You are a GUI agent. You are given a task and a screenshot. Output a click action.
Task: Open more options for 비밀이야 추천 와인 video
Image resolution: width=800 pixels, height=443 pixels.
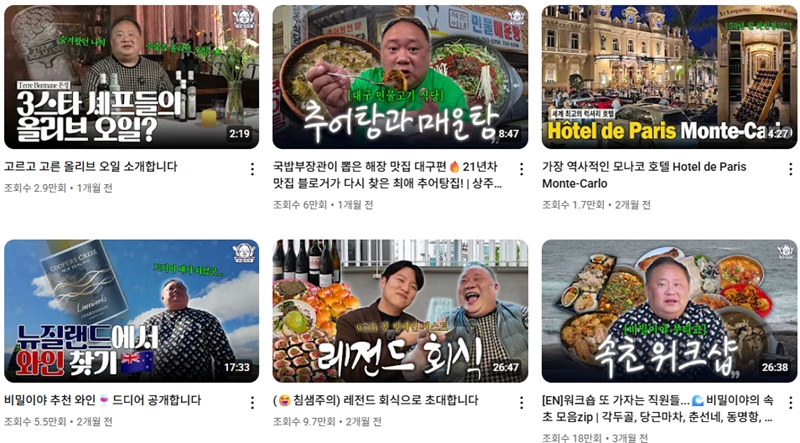(253, 403)
